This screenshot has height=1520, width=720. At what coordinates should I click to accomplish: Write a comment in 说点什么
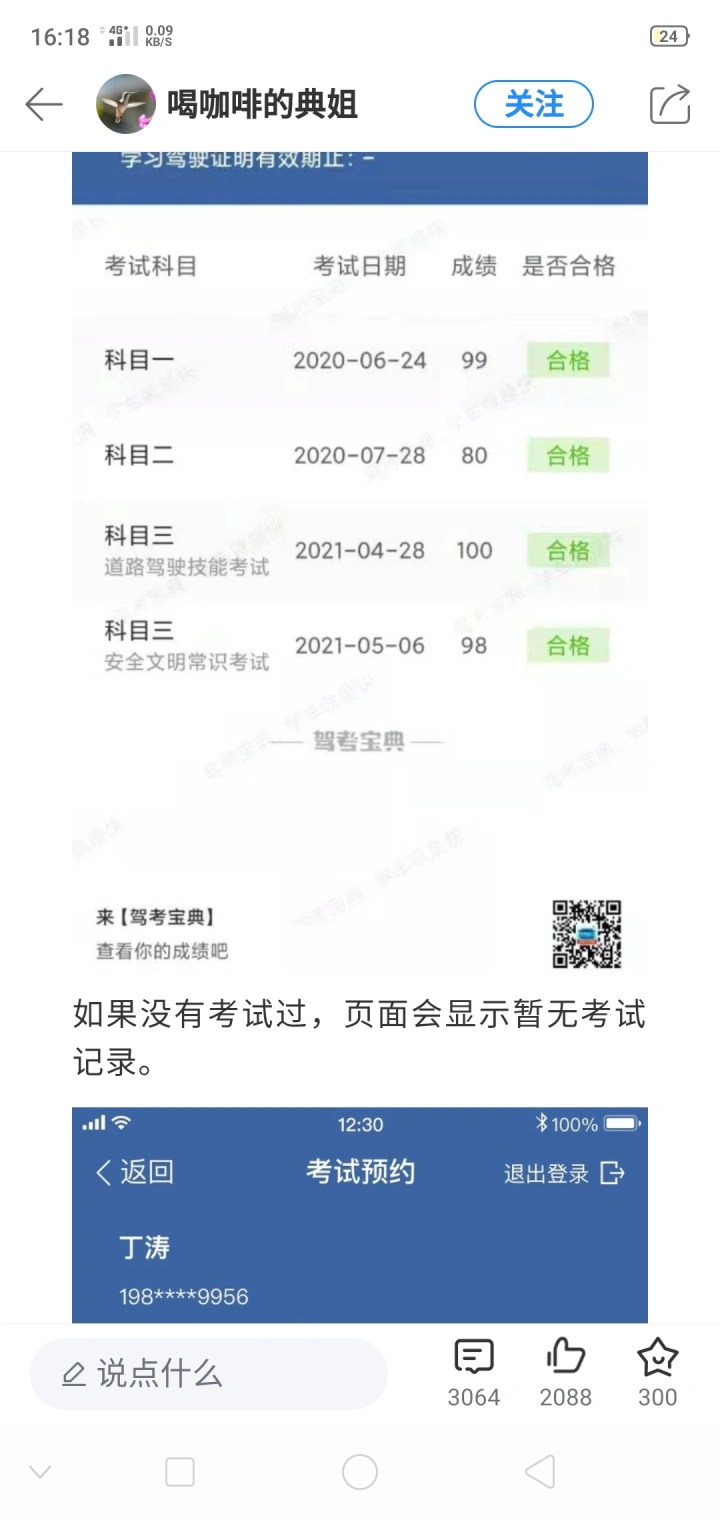(x=208, y=1374)
